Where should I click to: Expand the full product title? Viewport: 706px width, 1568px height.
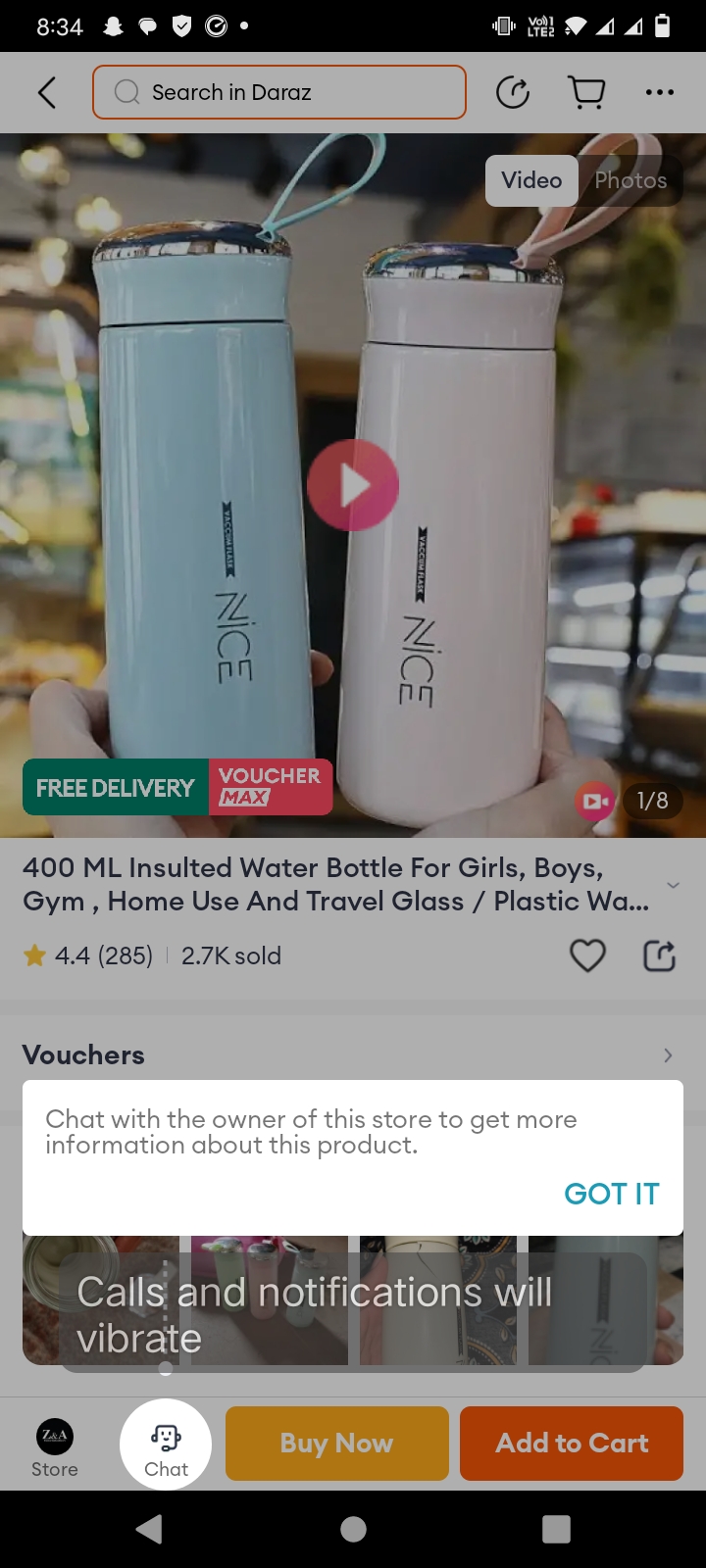(673, 885)
